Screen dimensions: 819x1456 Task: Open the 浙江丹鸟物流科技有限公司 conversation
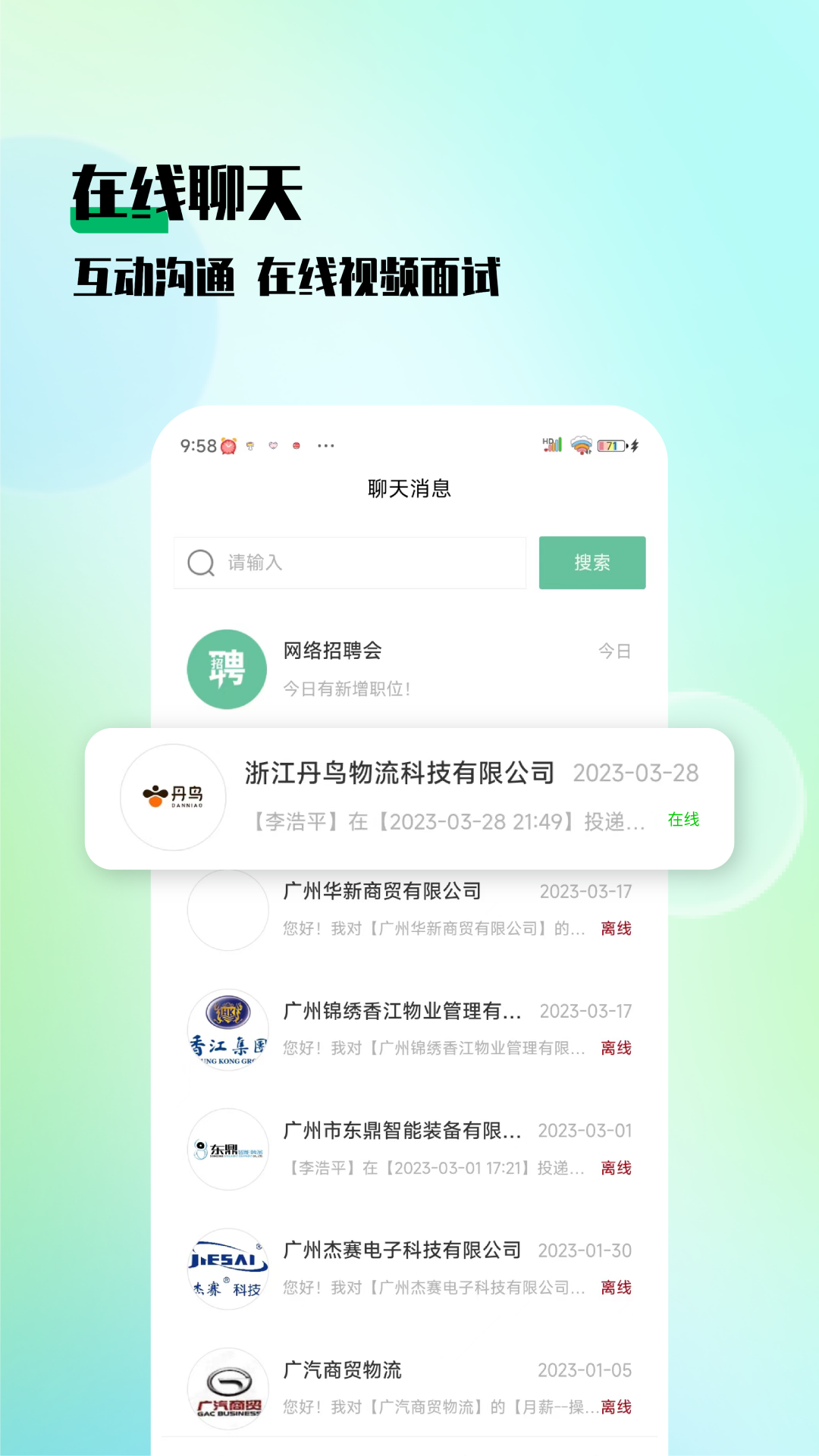tap(400, 772)
